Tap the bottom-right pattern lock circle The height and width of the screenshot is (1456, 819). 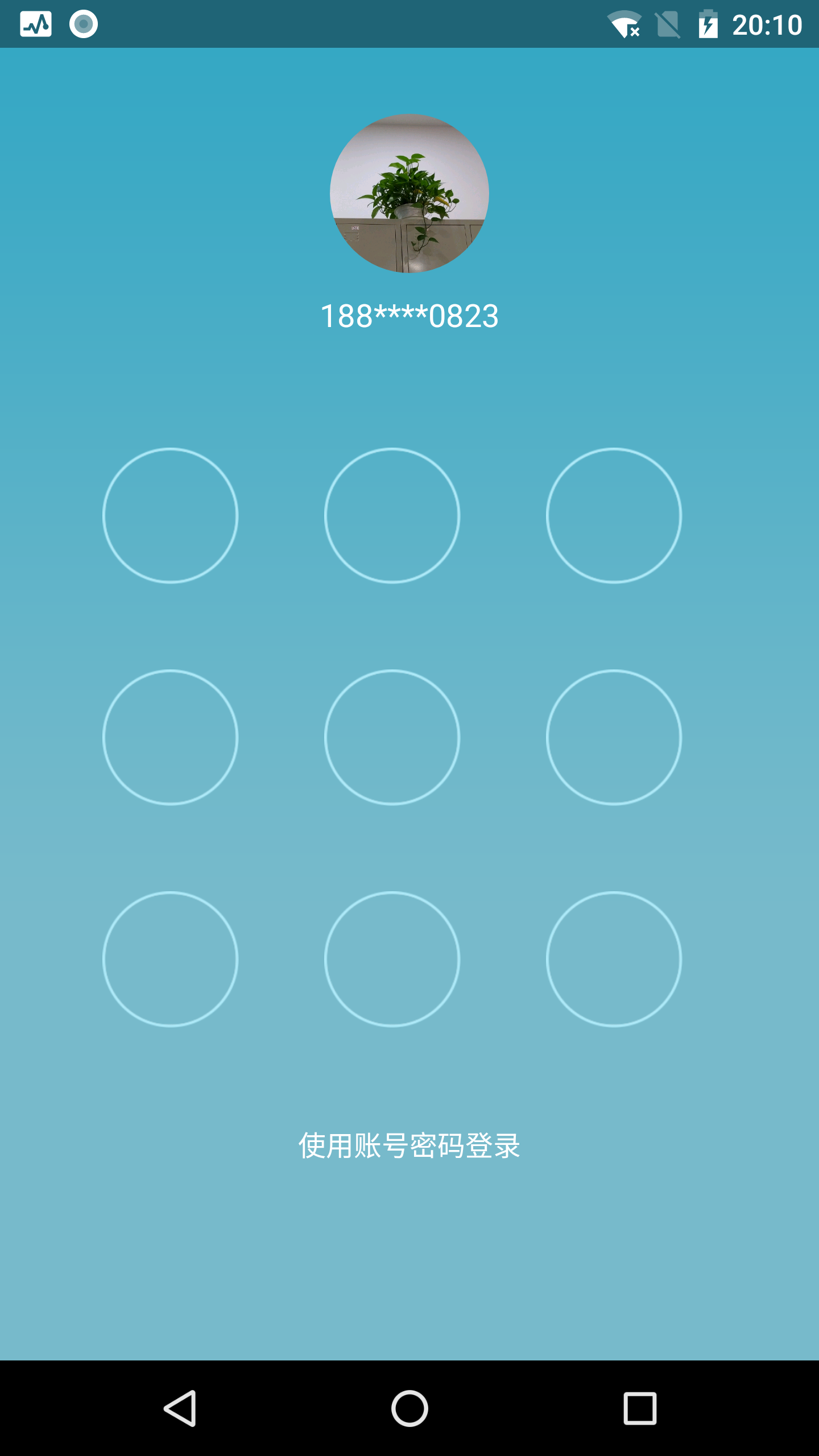[614, 959]
